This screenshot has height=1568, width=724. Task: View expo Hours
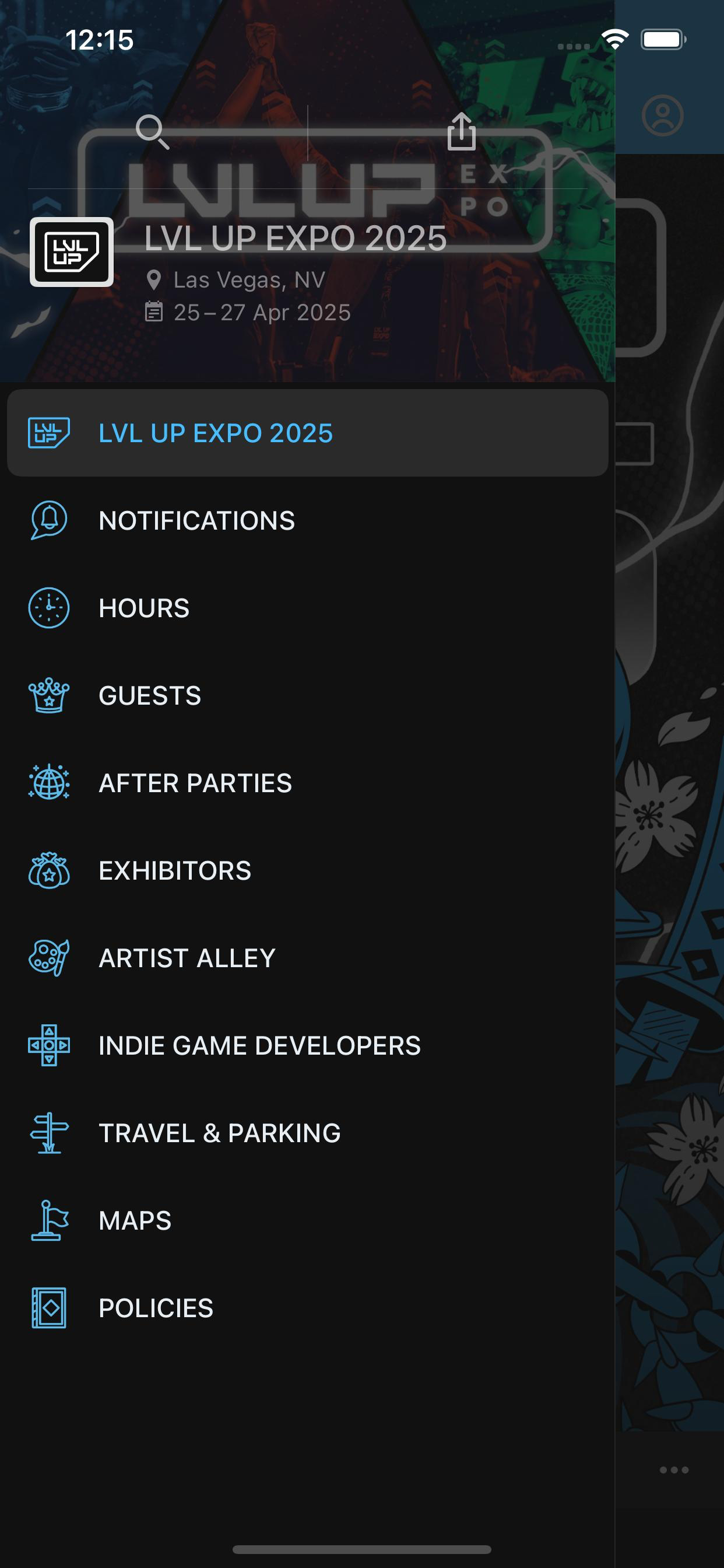pyautogui.click(x=307, y=608)
